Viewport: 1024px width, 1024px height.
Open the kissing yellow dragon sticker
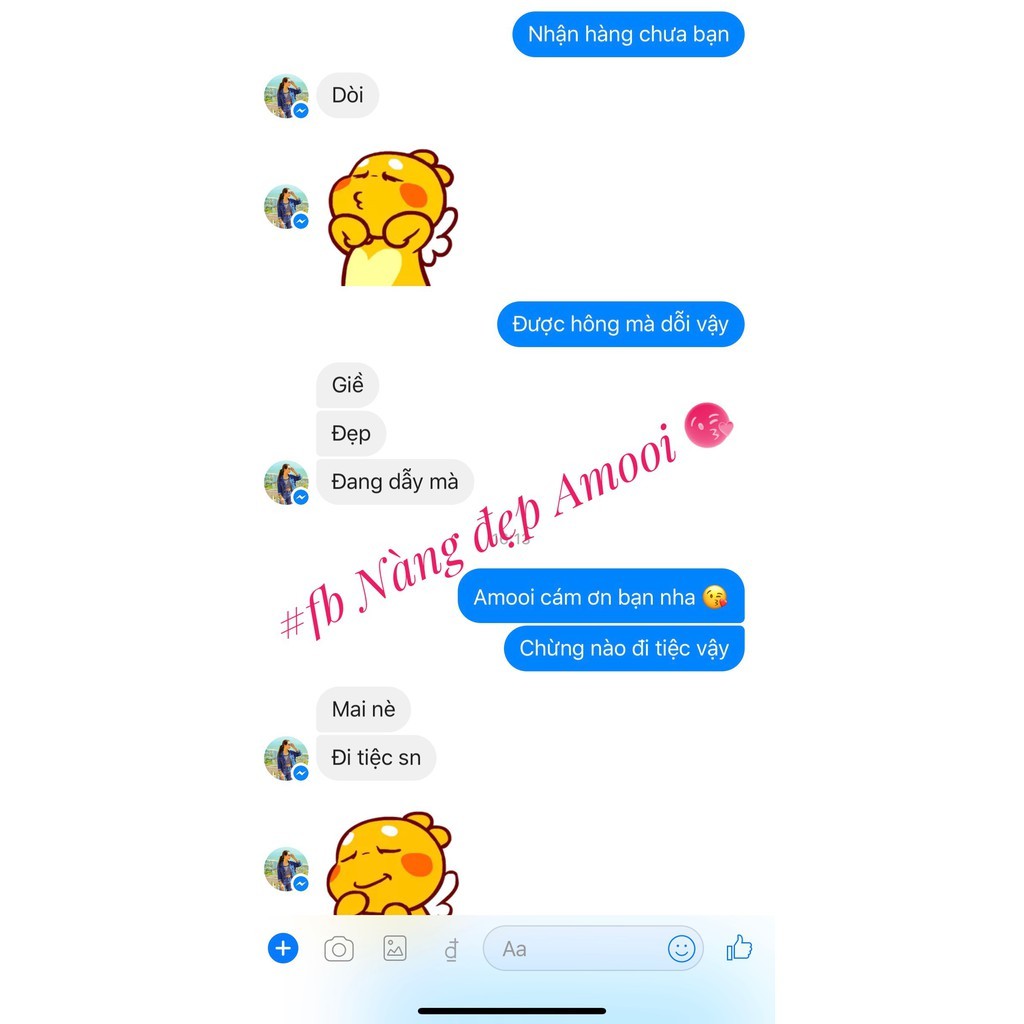pos(390,217)
